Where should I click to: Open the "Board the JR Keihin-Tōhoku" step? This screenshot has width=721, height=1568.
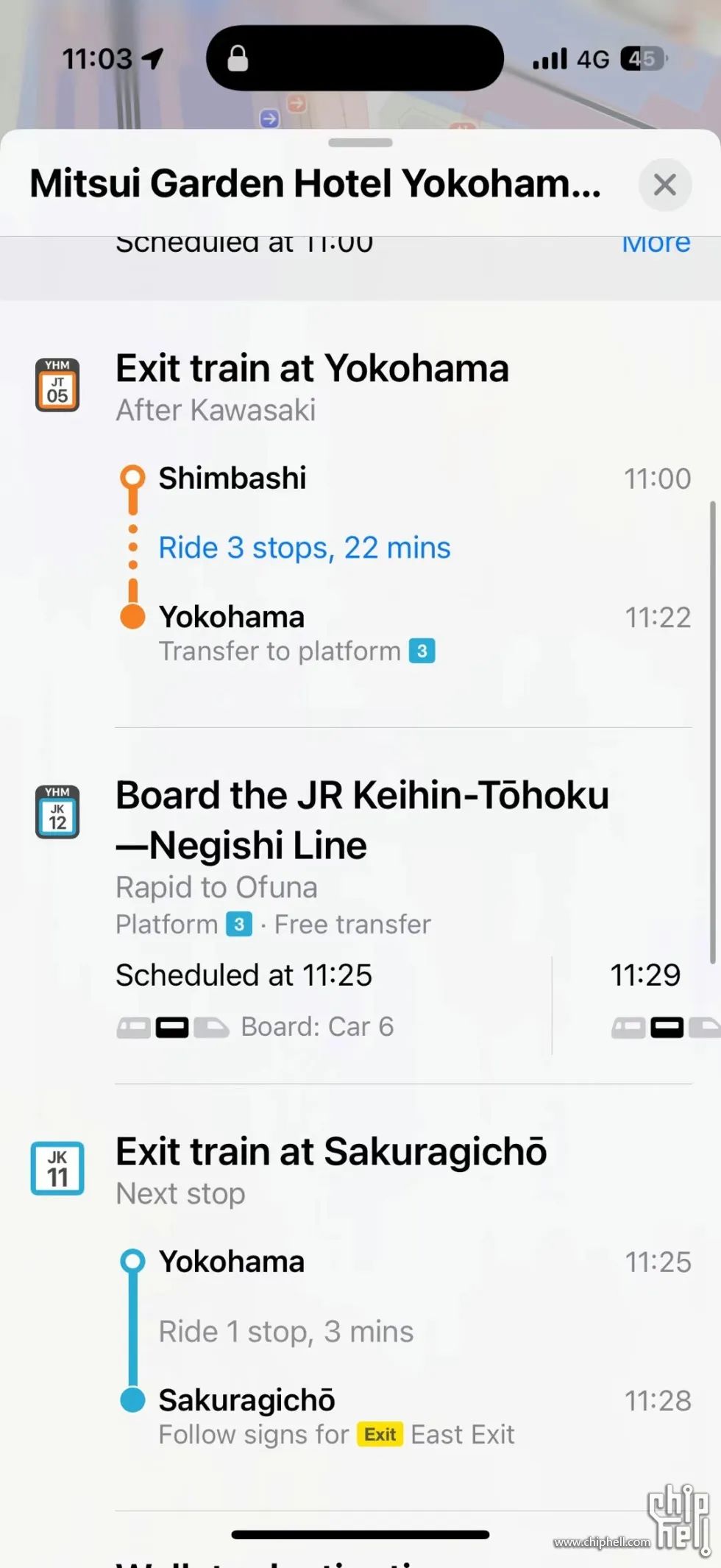[362, 820]
